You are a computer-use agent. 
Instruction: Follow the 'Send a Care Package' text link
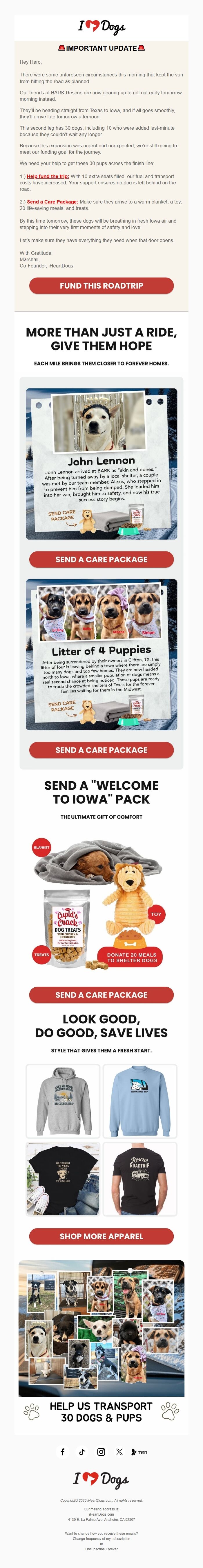[52, 201]
